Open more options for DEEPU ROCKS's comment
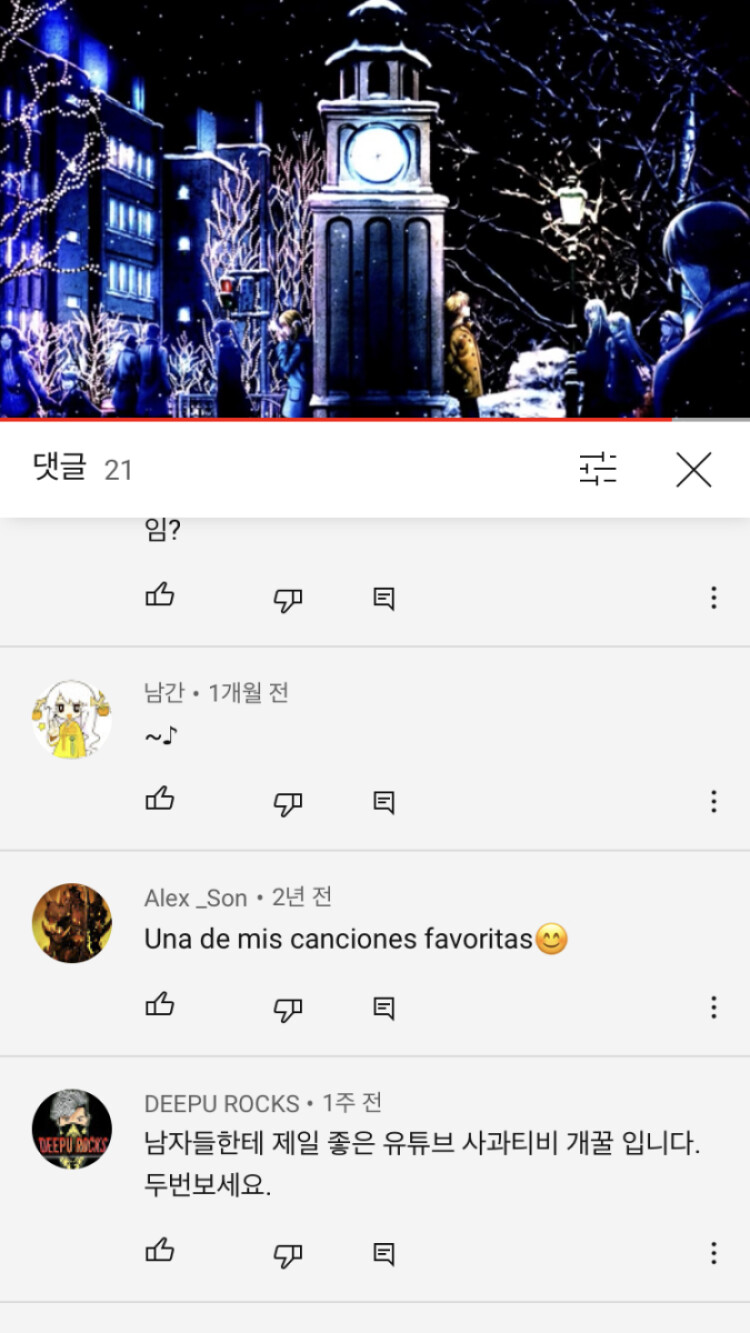 coord(713,1253)
